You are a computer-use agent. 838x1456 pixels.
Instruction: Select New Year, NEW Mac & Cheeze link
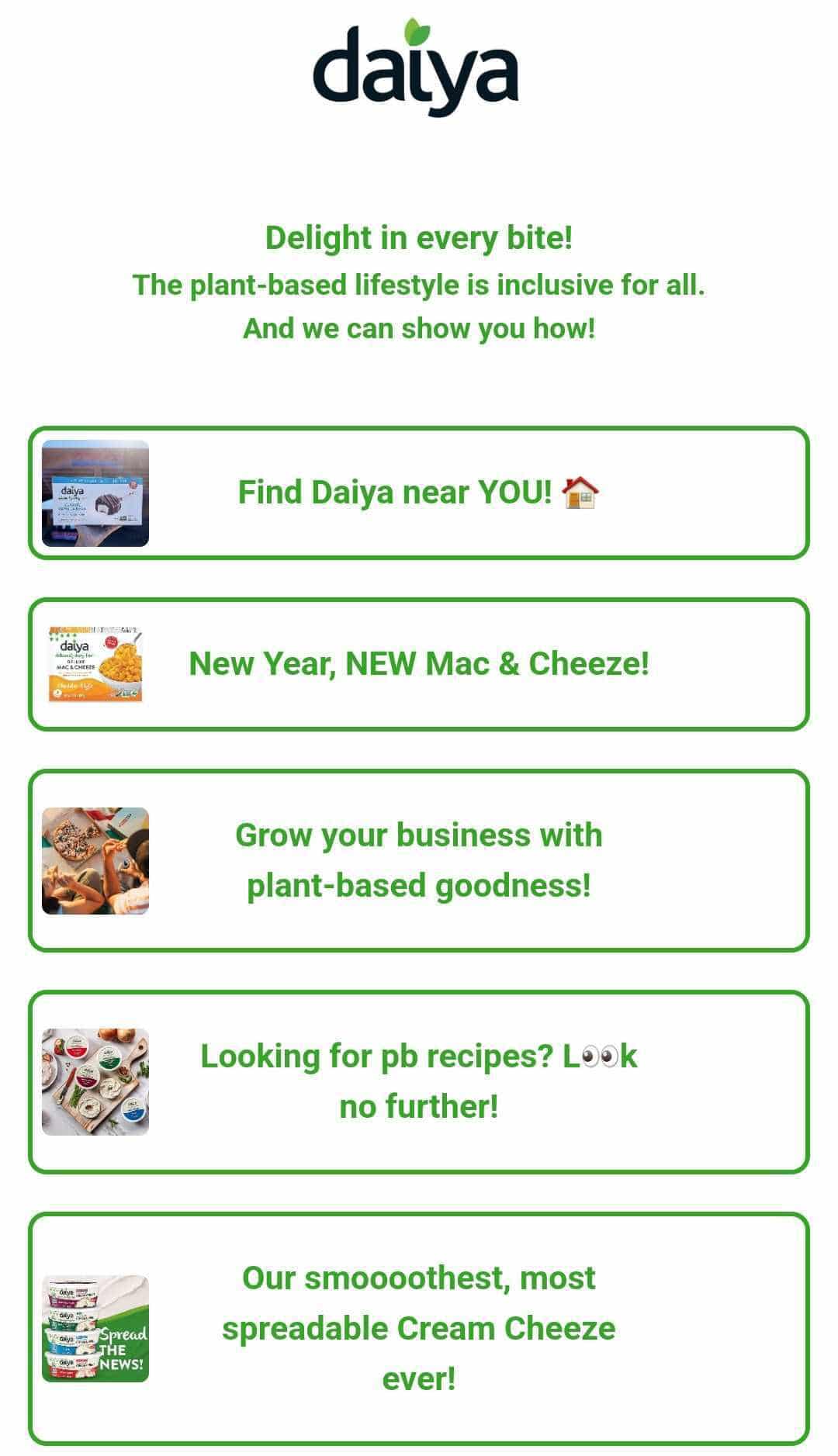click(418, 664)
